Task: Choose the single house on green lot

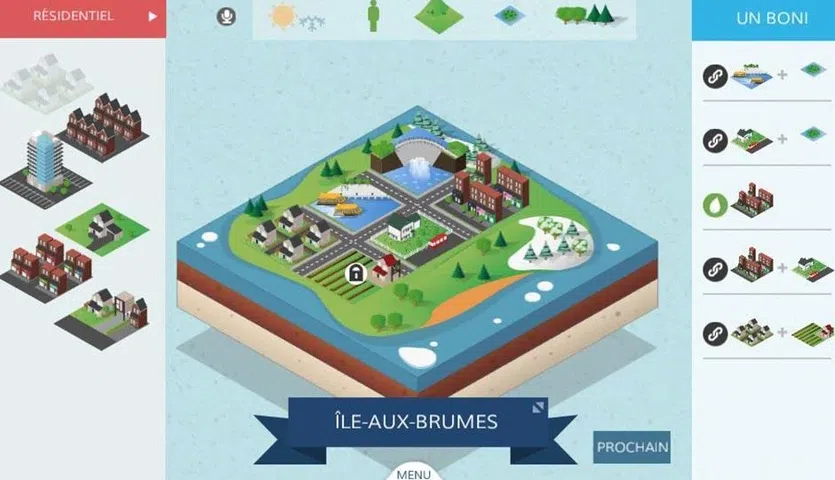Action: click(x=102, y=226)
